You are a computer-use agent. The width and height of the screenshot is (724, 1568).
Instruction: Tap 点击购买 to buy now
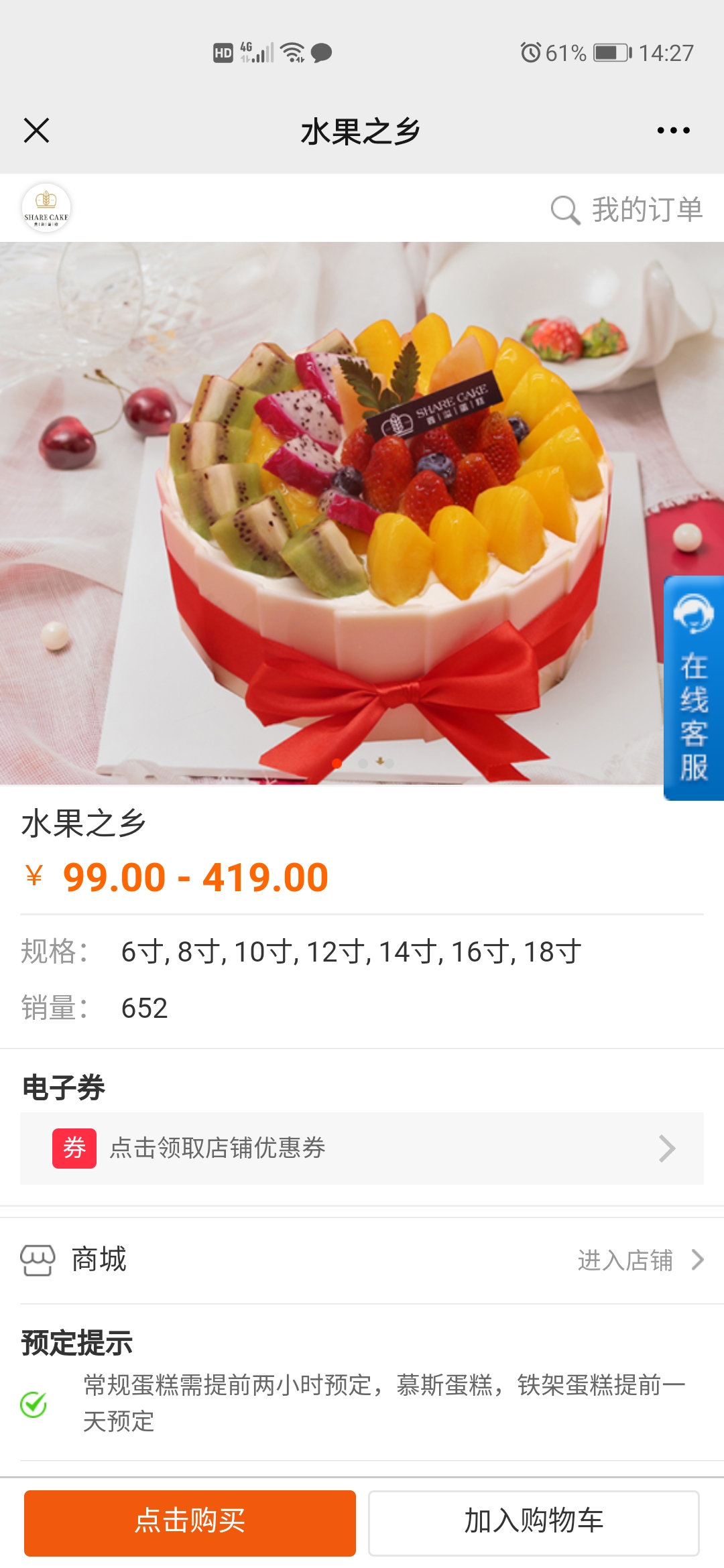pyautogui.click(x=190, y=1522)
